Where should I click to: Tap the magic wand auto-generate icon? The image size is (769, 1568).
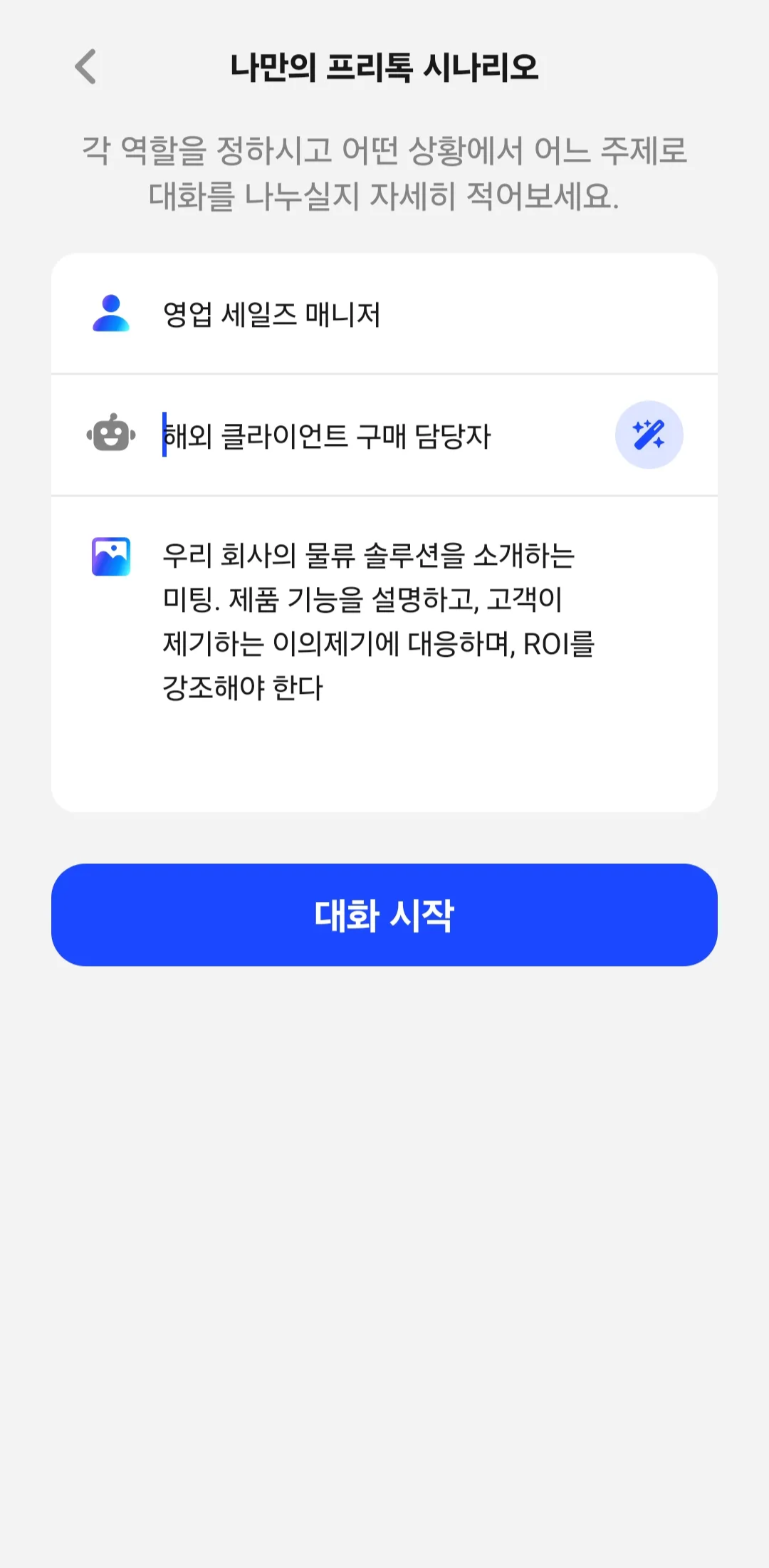point(649,435)
